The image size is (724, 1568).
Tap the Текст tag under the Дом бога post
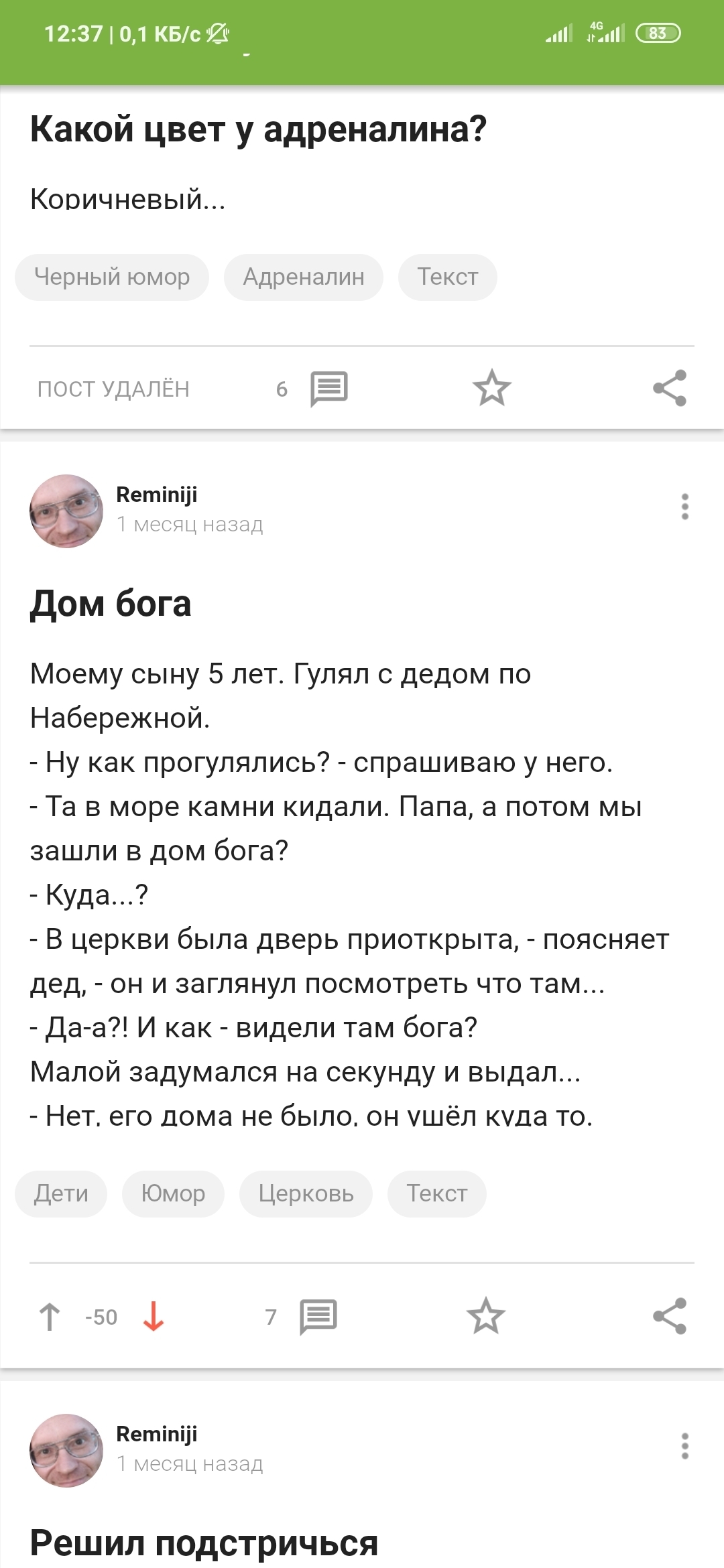click(x=437, y=1193)
